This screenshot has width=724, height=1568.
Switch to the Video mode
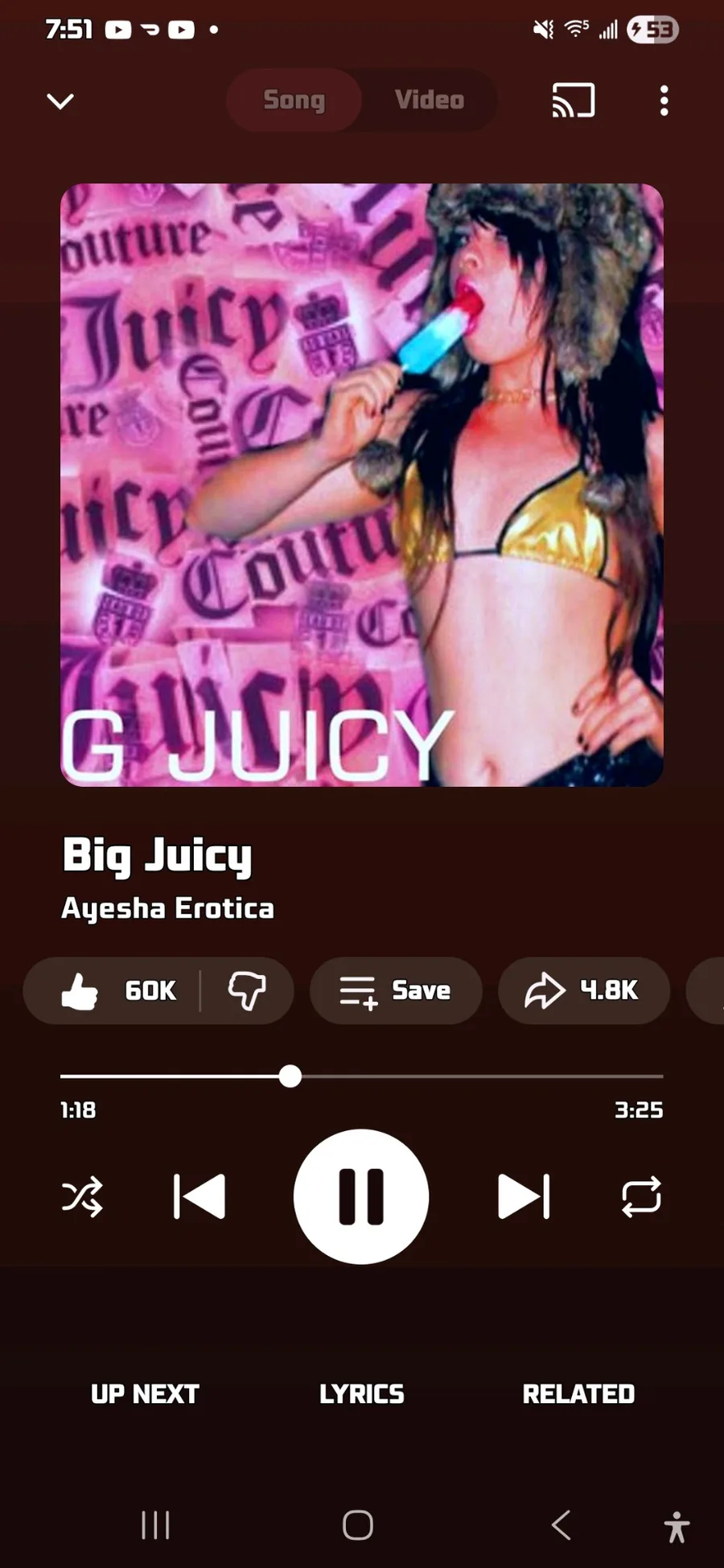429,100
